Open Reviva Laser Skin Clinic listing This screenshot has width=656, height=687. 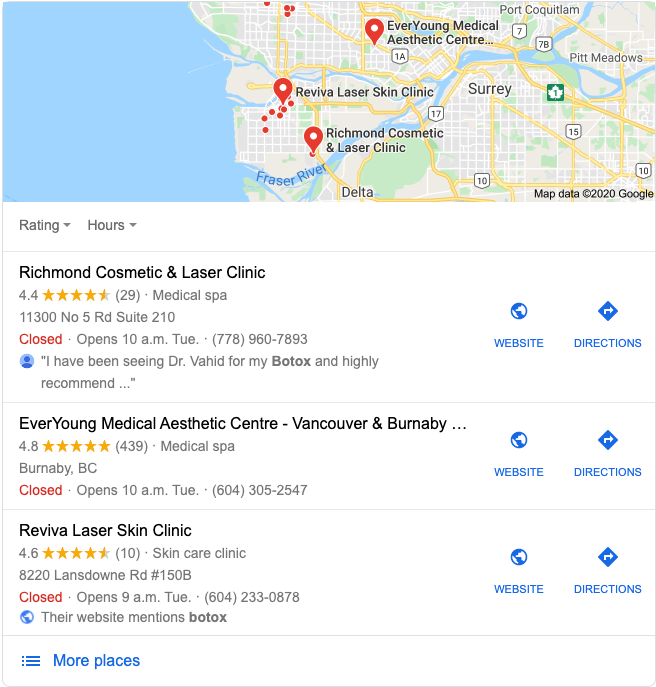point(105,530)
